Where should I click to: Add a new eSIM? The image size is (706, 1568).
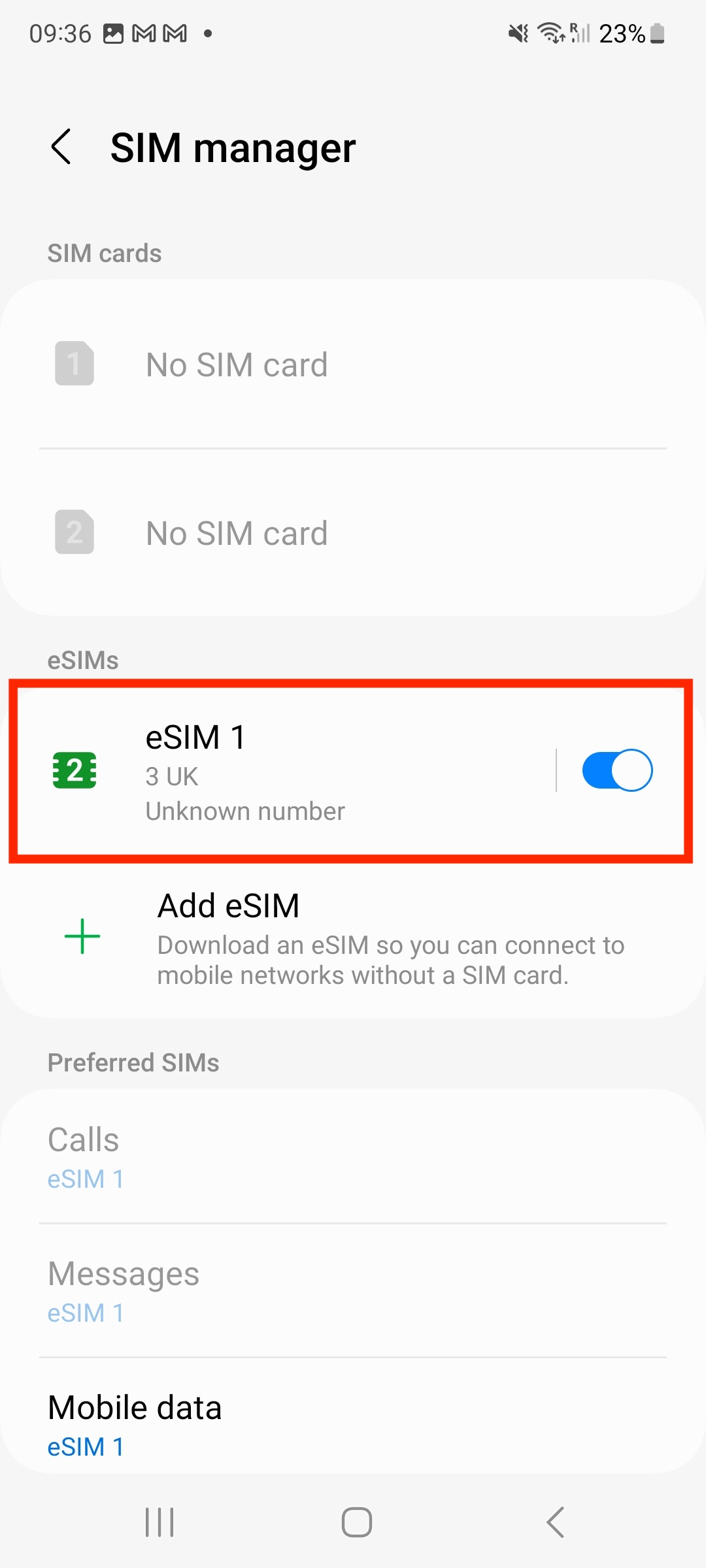coord(353,938)
